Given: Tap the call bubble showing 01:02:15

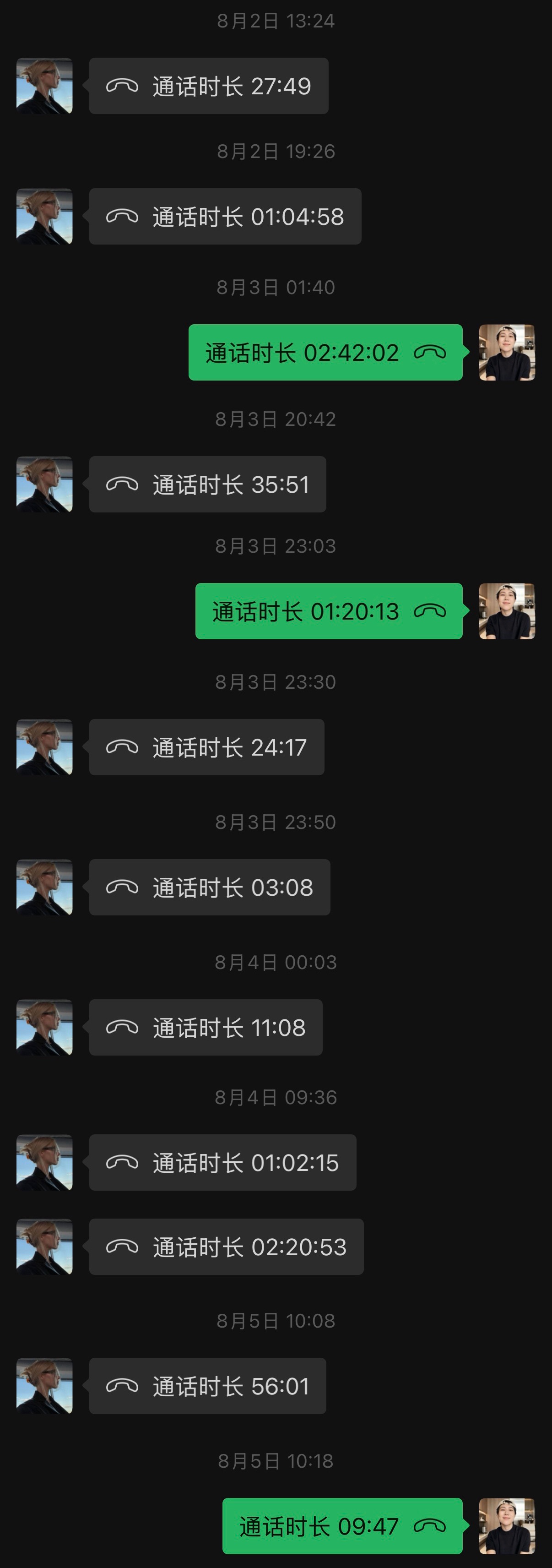Looking at the screenshot, I should click(223, 1163).
